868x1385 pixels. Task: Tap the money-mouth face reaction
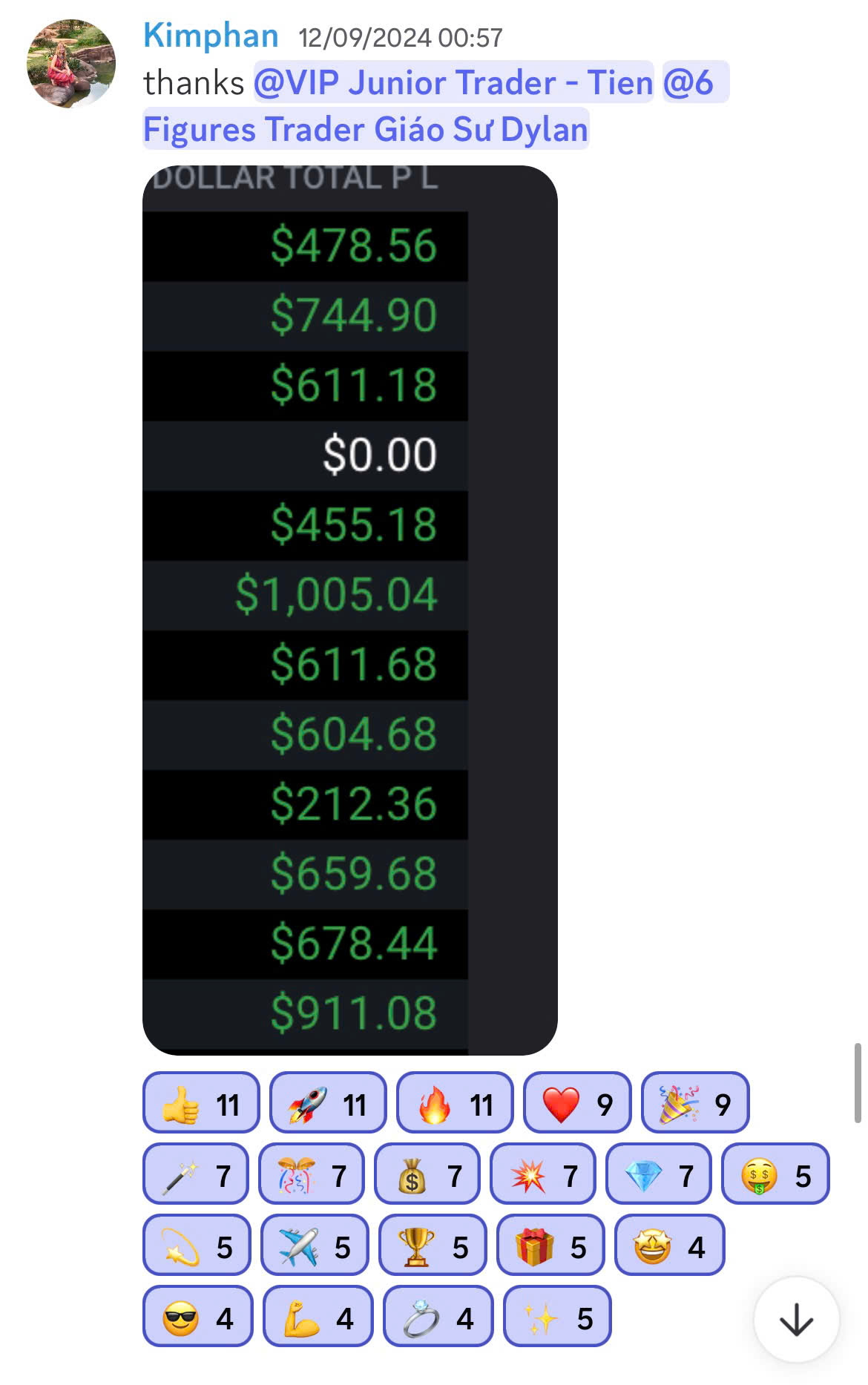coord(775,1174)
